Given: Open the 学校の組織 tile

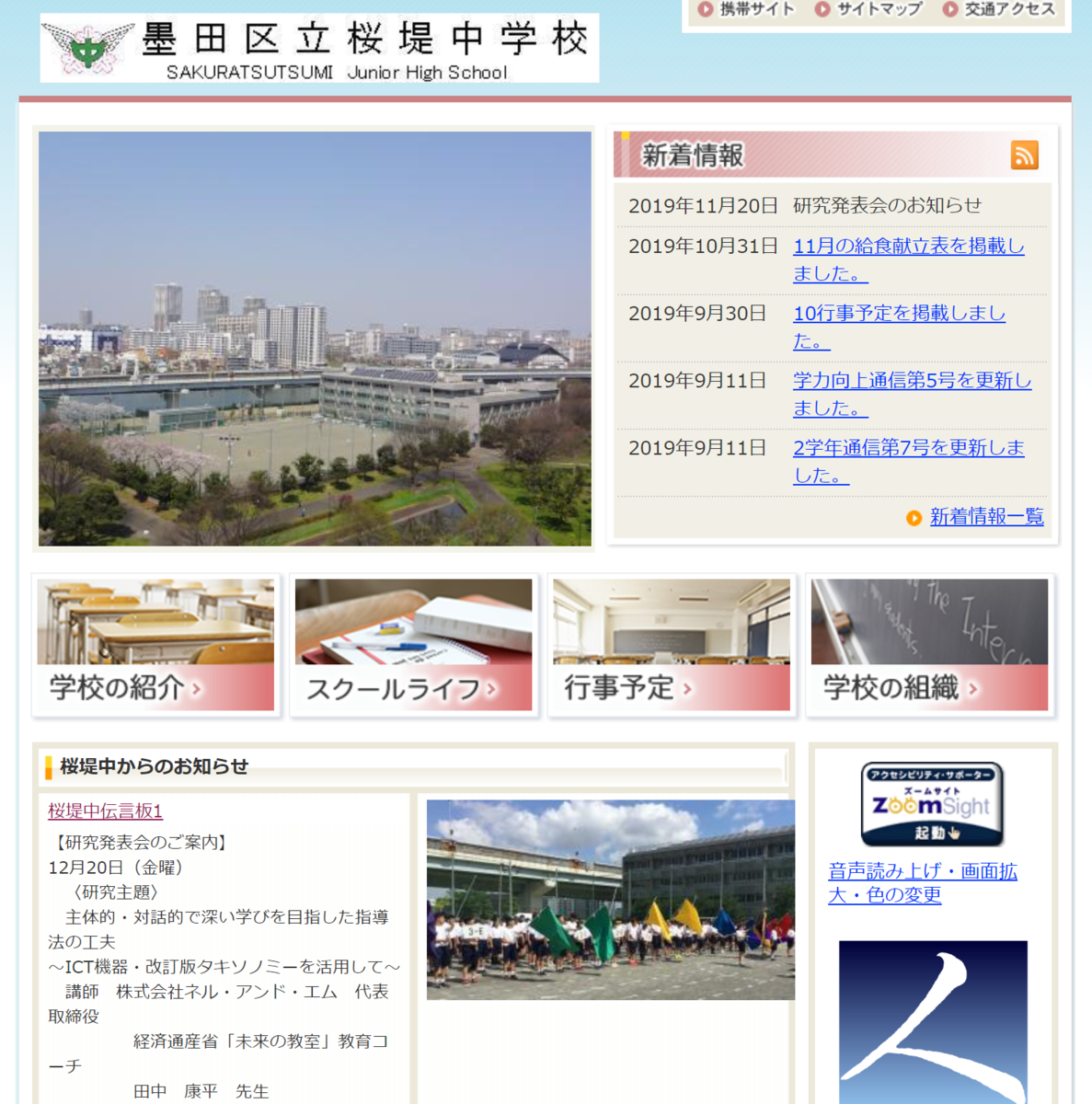Looking at the screenshot, I should click(x=929, y=645).
